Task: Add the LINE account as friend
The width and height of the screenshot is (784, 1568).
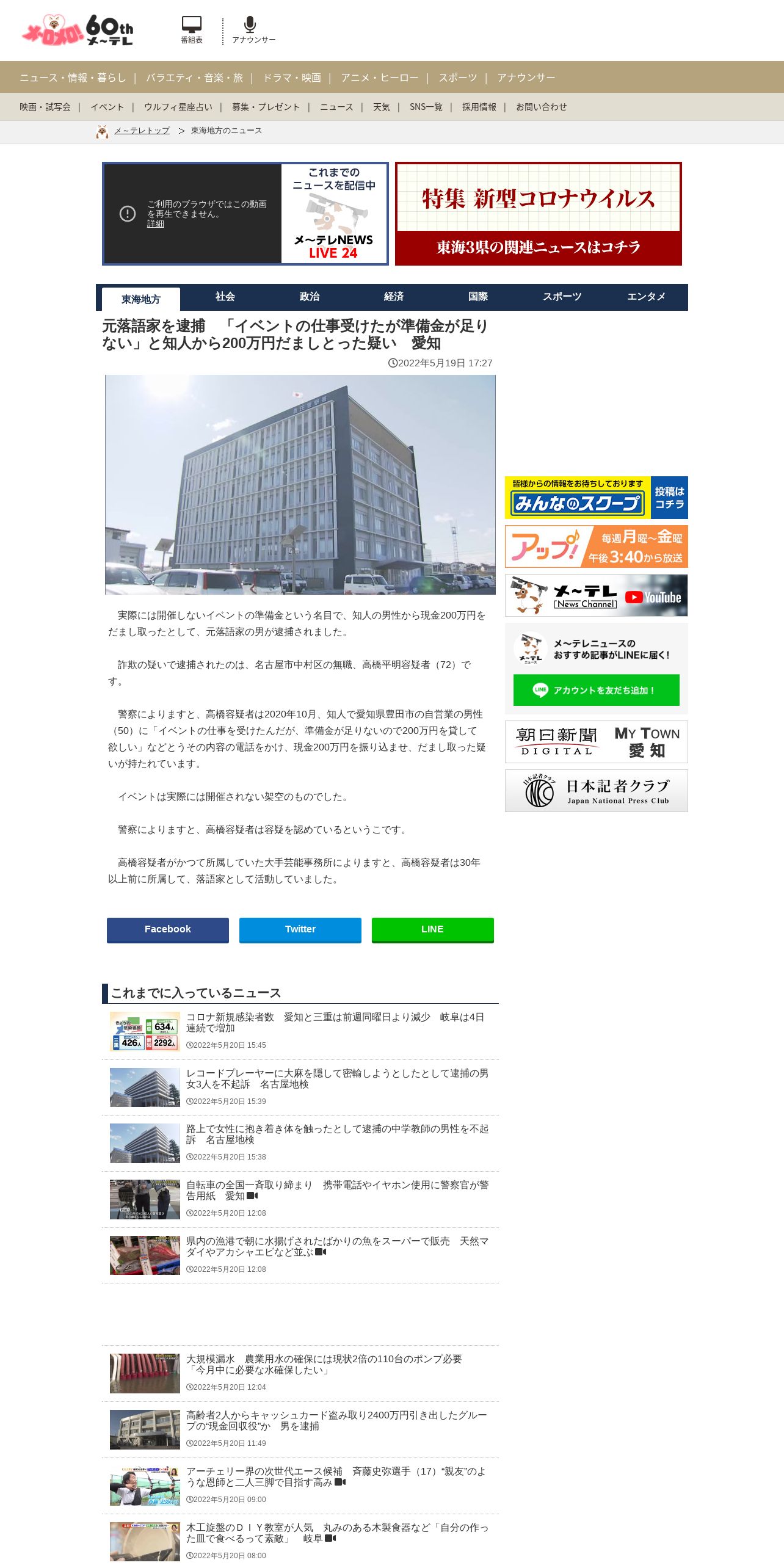Action: pyautogui.click(x=596, y=690)
